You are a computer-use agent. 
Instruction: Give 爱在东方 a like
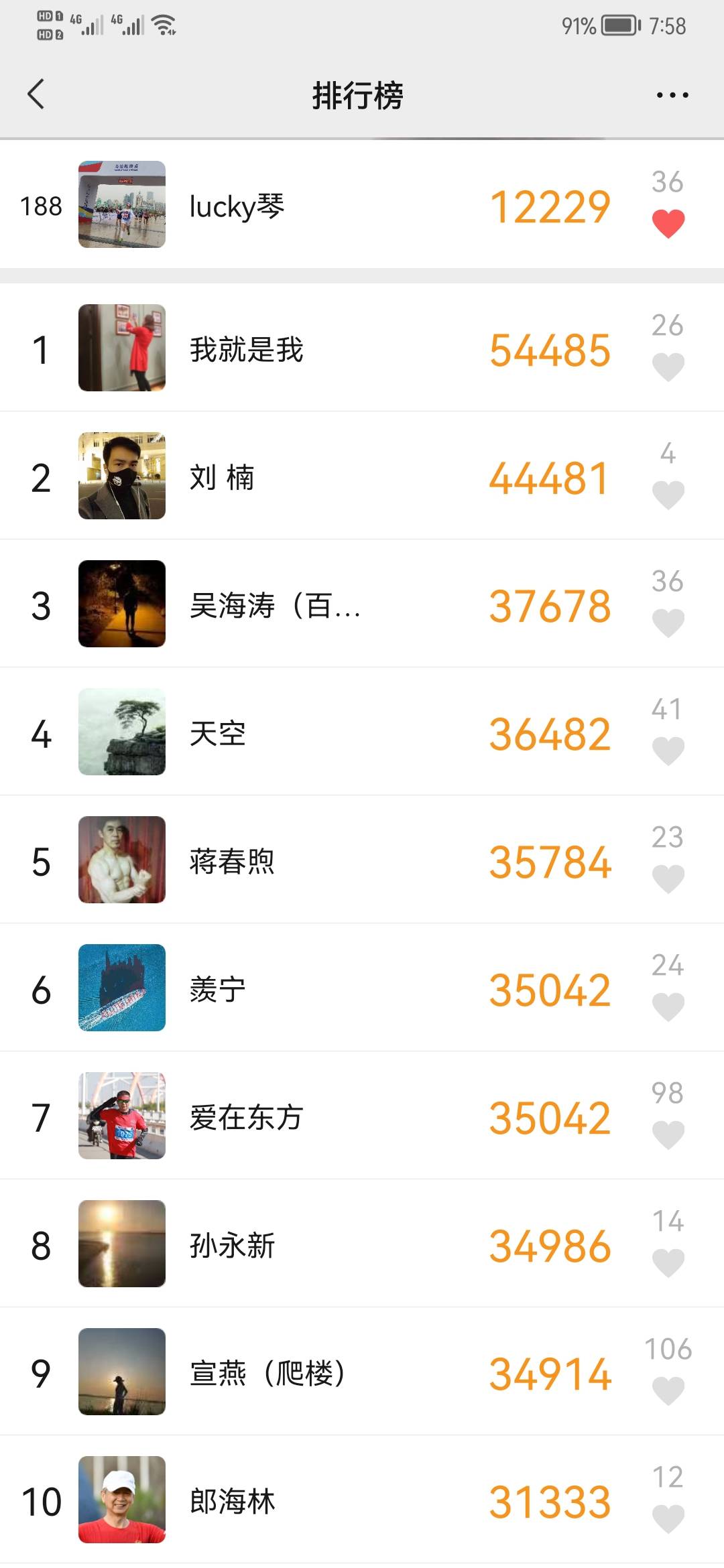[x=668, y=1134]
